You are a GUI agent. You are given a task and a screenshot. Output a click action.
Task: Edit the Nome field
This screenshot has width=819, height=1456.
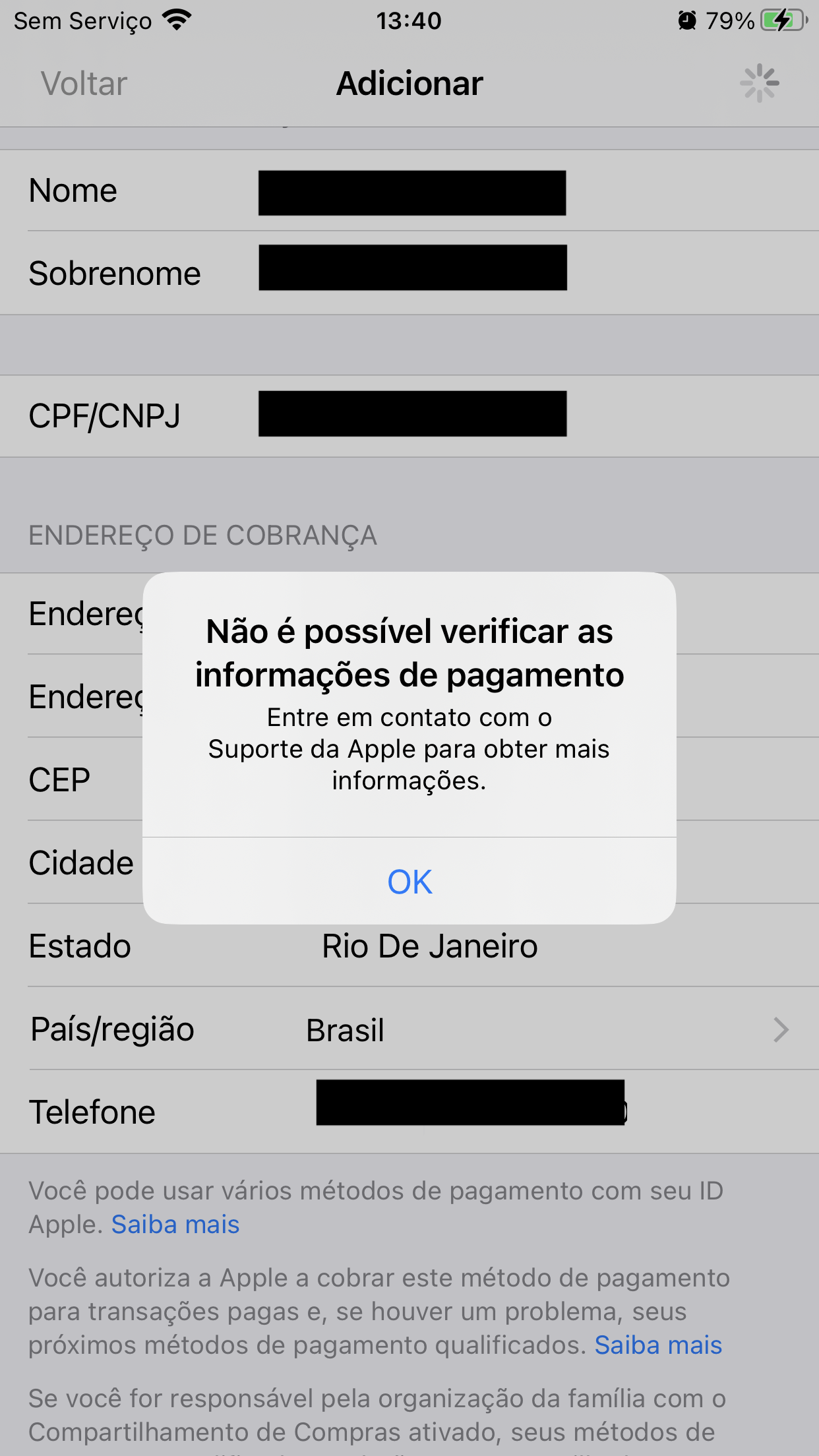(411, 193)
